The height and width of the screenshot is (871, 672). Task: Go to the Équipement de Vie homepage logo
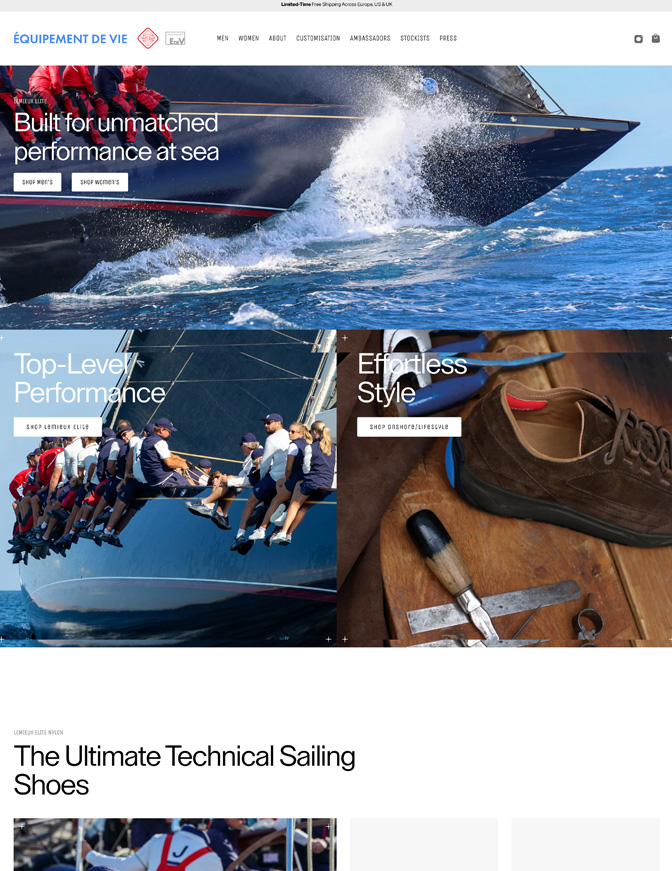(70, 39)
